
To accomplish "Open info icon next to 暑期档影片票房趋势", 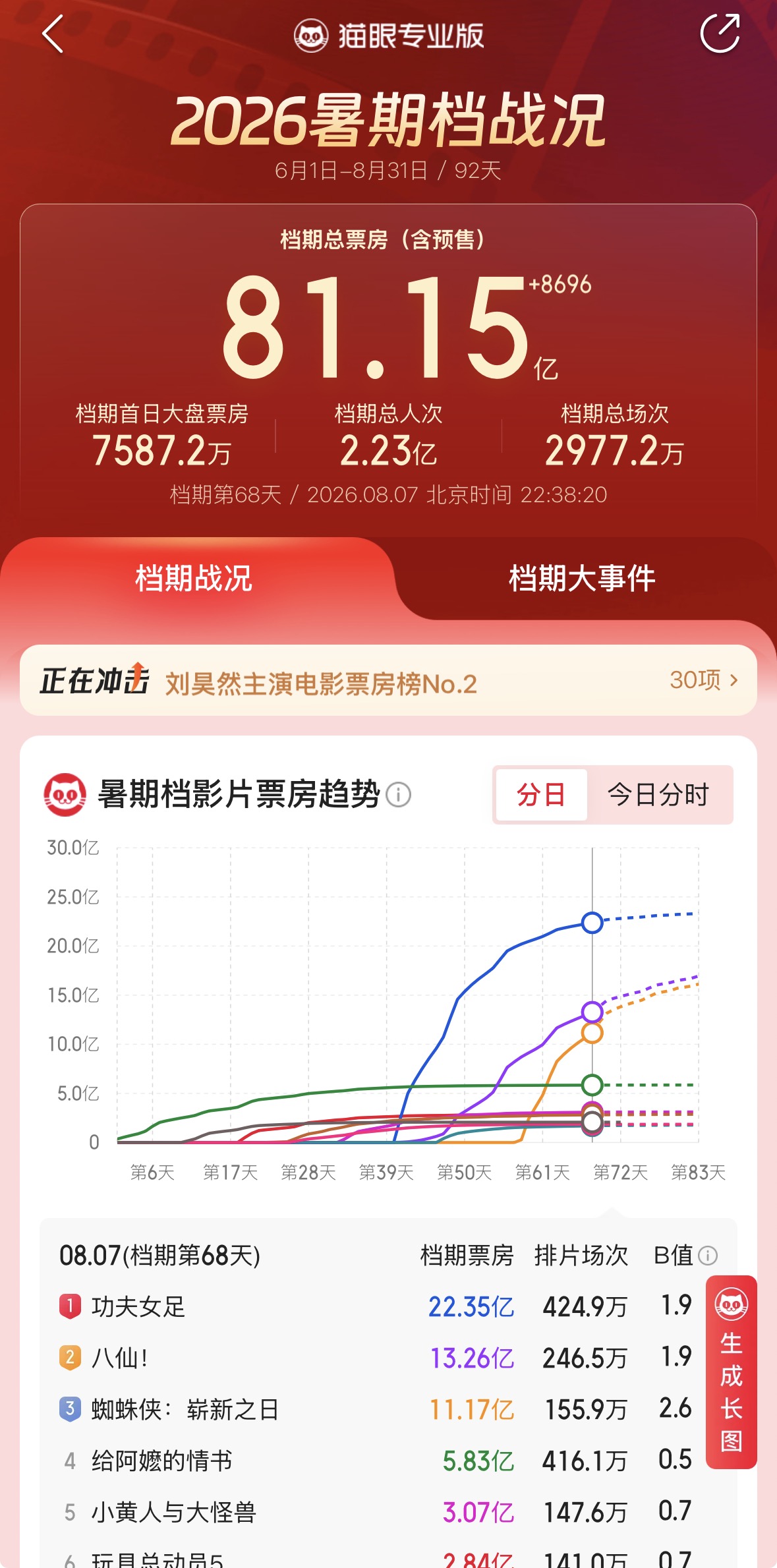I will click(398, 795).
